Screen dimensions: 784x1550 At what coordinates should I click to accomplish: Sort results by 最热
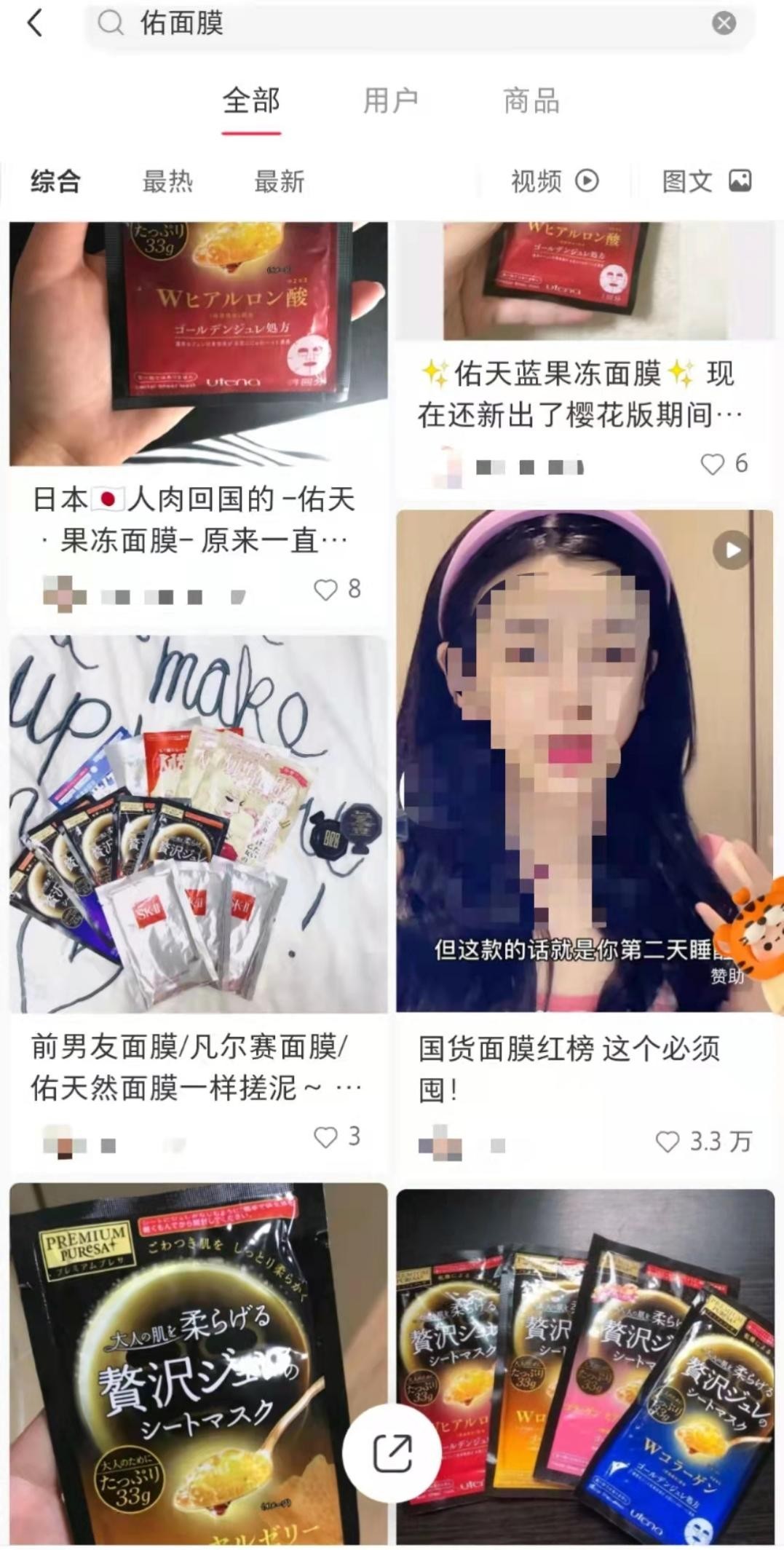[x=167, y=181]
